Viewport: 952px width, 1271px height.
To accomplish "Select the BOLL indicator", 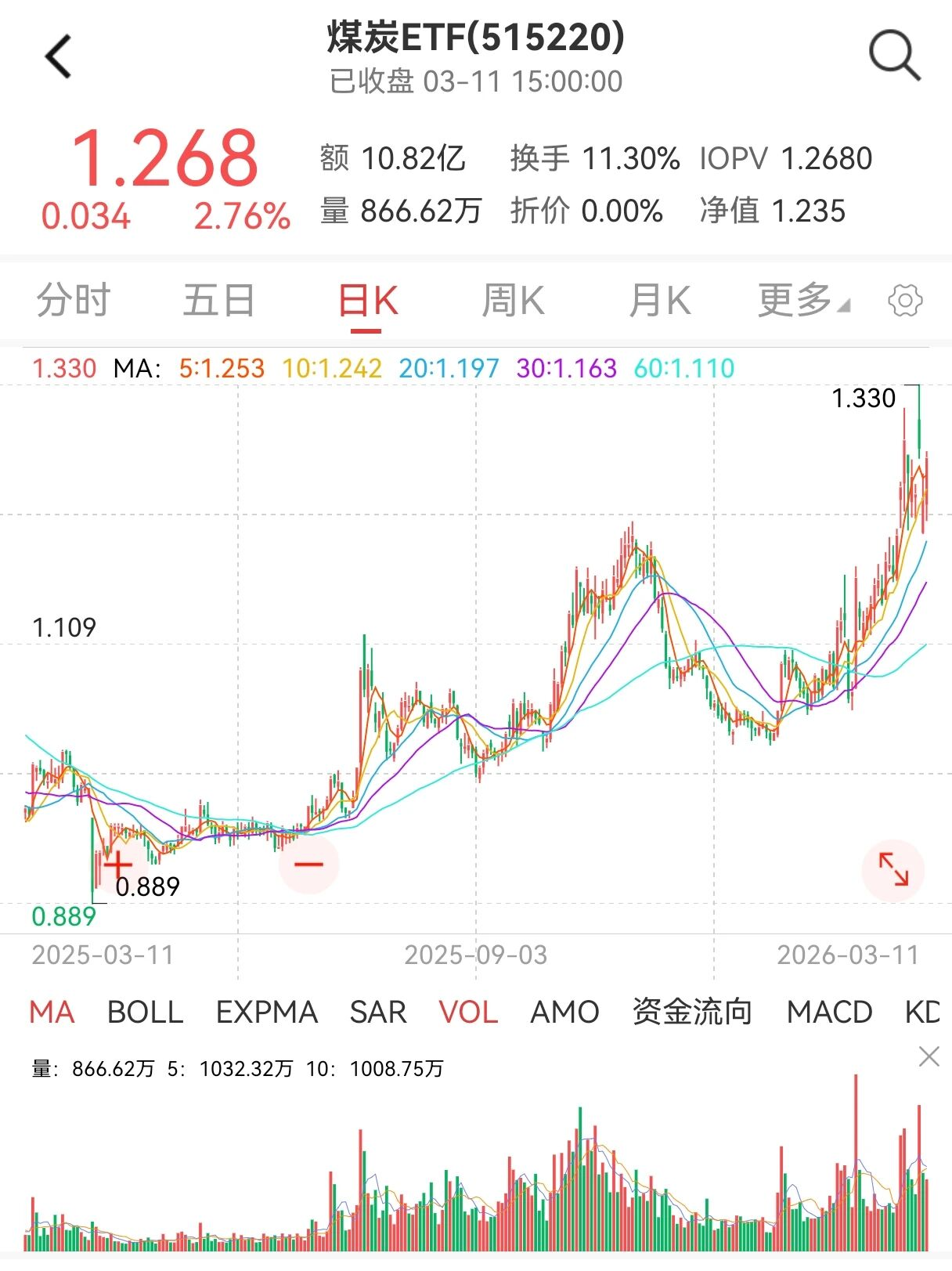I will pos(145,1012).
